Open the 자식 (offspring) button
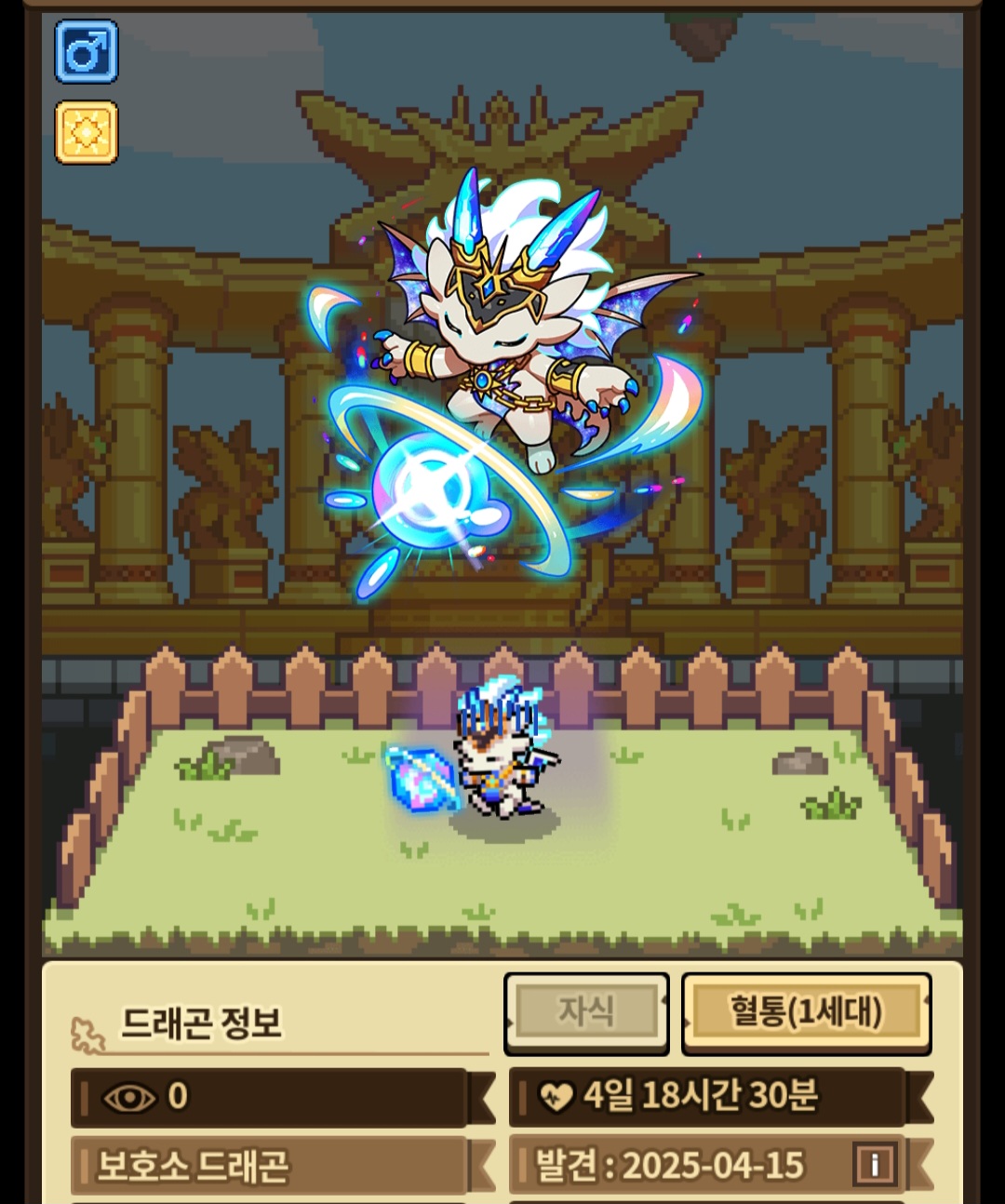The height and width of the screenshot is (1204, 1005). pyautogui.click(x=586, y=1012)
